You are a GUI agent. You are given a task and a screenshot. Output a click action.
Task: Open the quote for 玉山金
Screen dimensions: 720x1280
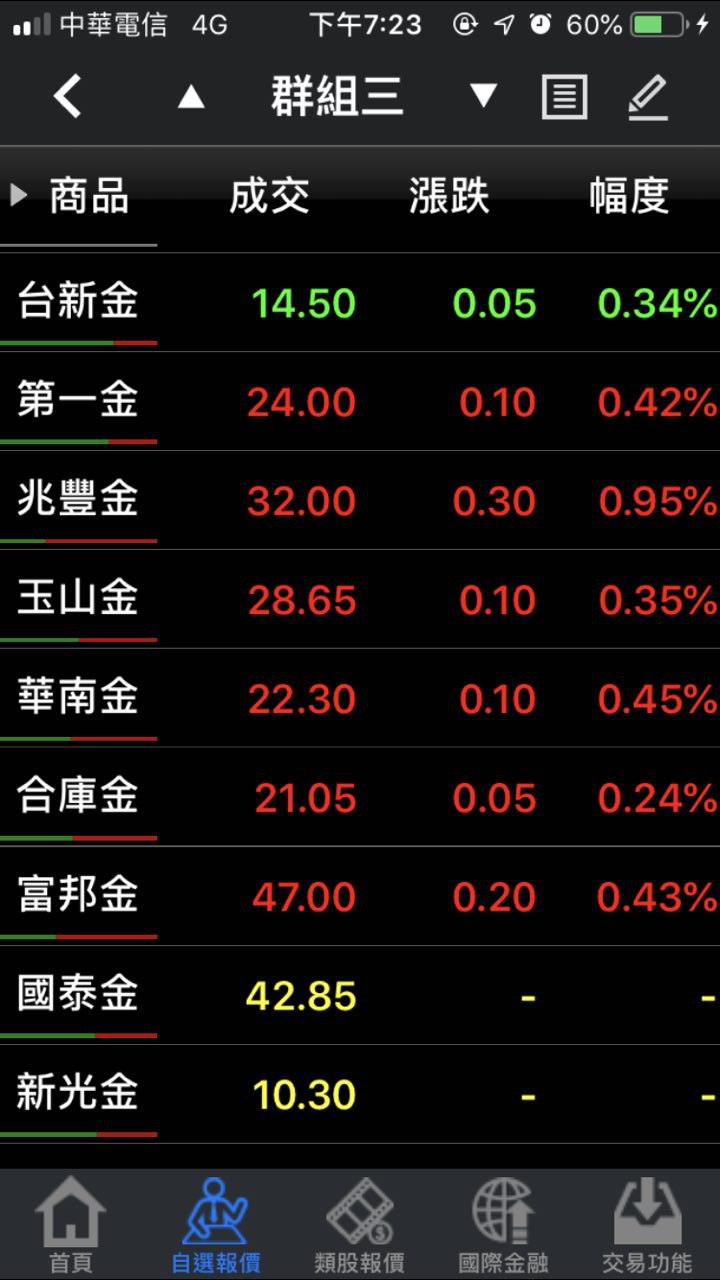pyautogui.click(x=78, y=599)
